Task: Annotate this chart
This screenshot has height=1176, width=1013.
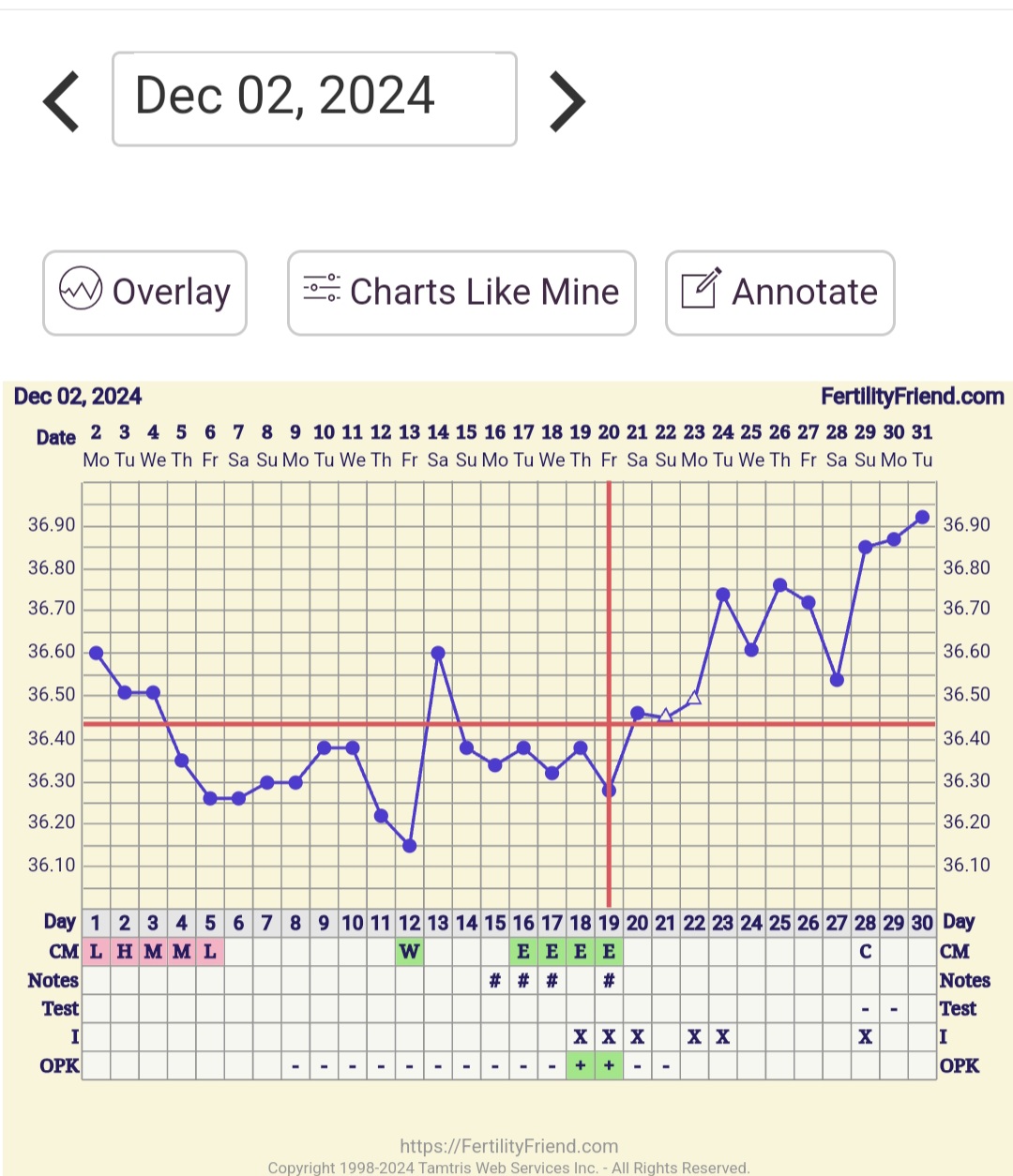Action: coord(779,293)
